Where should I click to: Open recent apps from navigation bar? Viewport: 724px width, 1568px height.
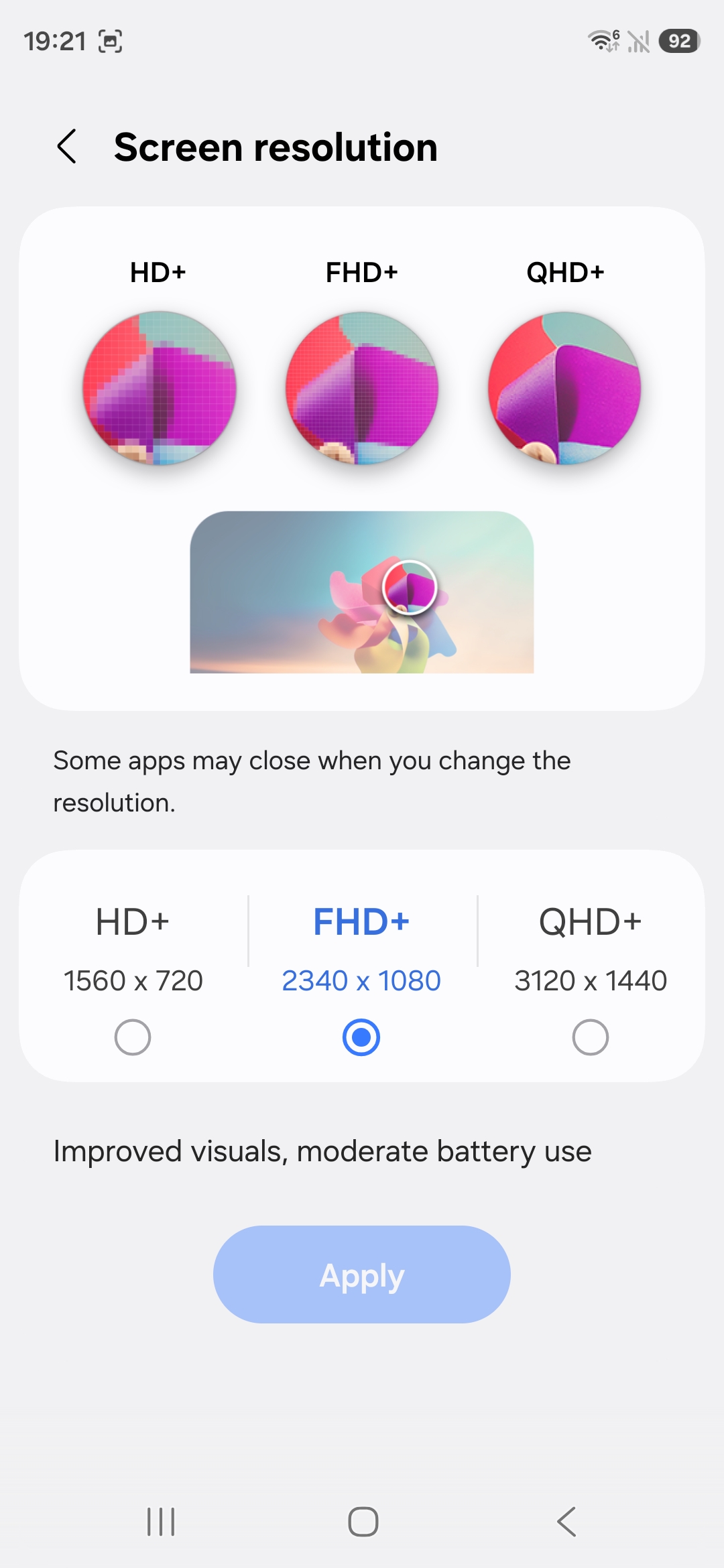pos(161,1522)
